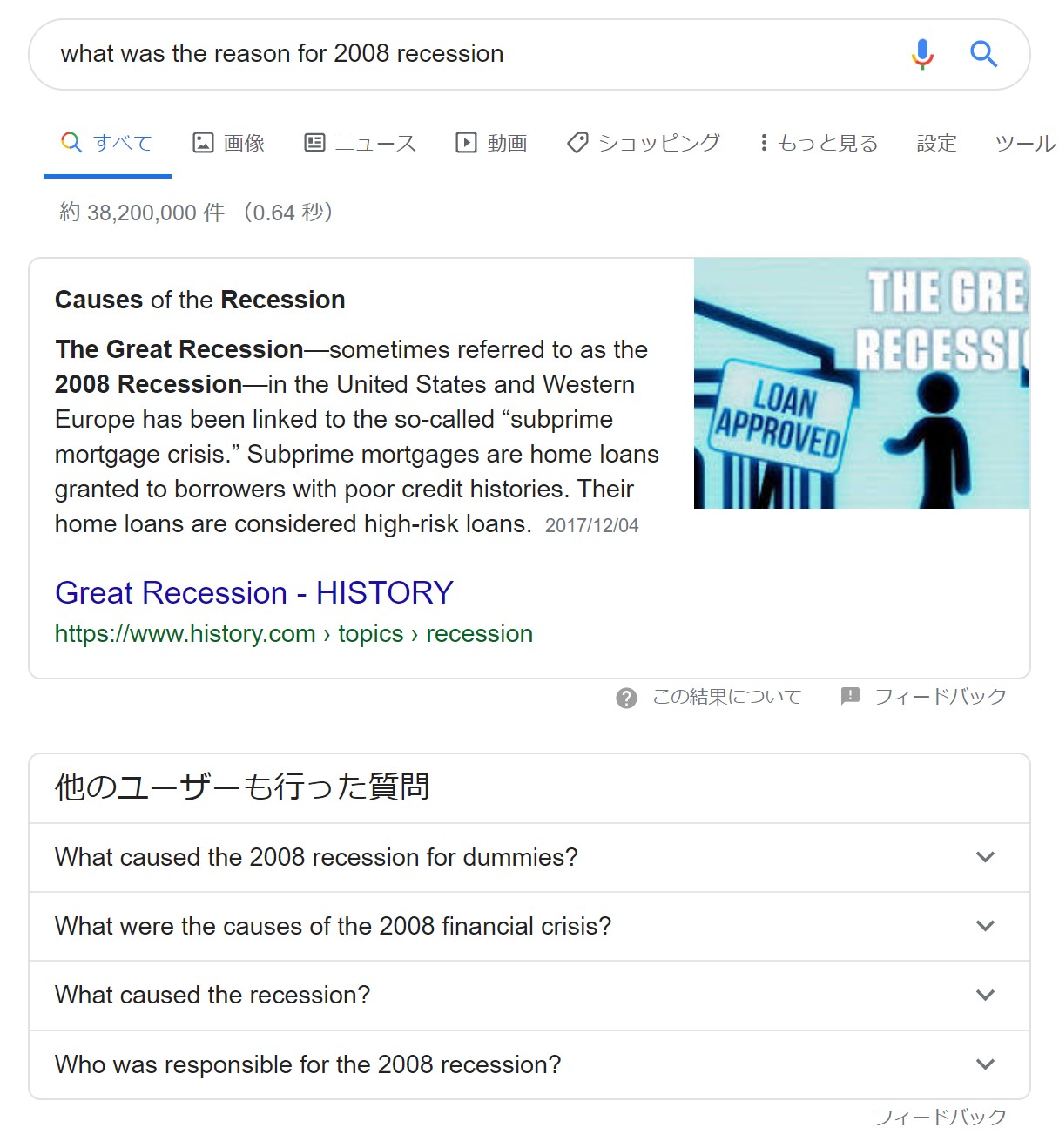
Task: Start voice search with the microphone
Action: (922, 54)
